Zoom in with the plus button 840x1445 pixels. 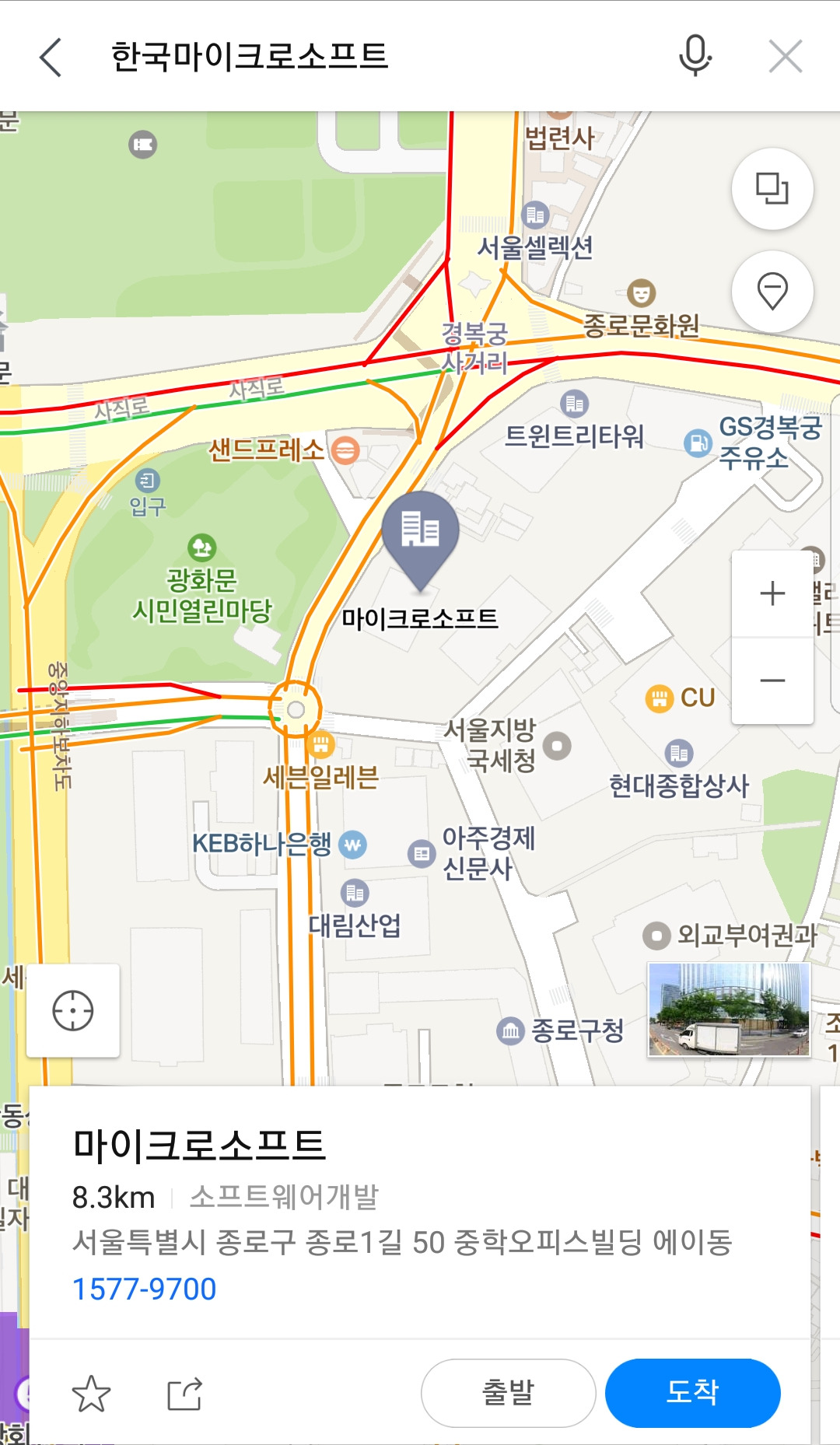[772, 593]
